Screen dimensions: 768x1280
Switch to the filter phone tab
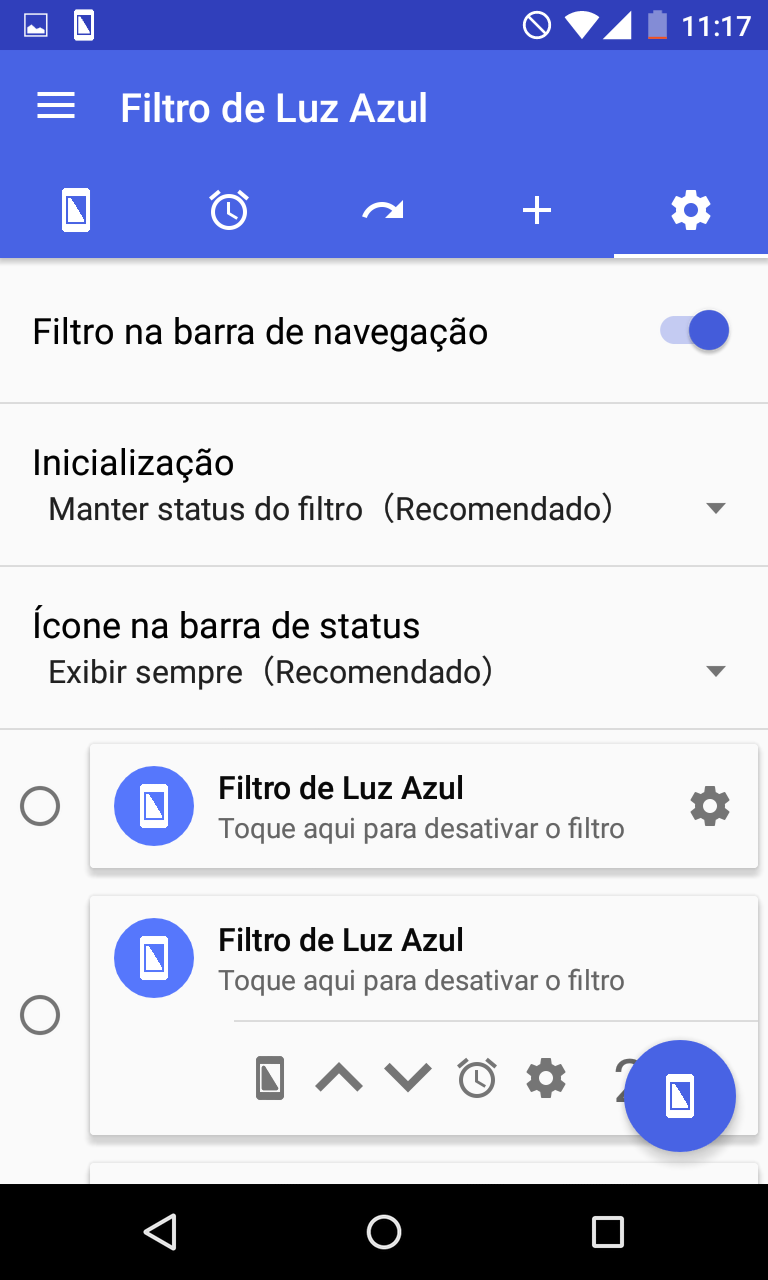coord(76,210)
